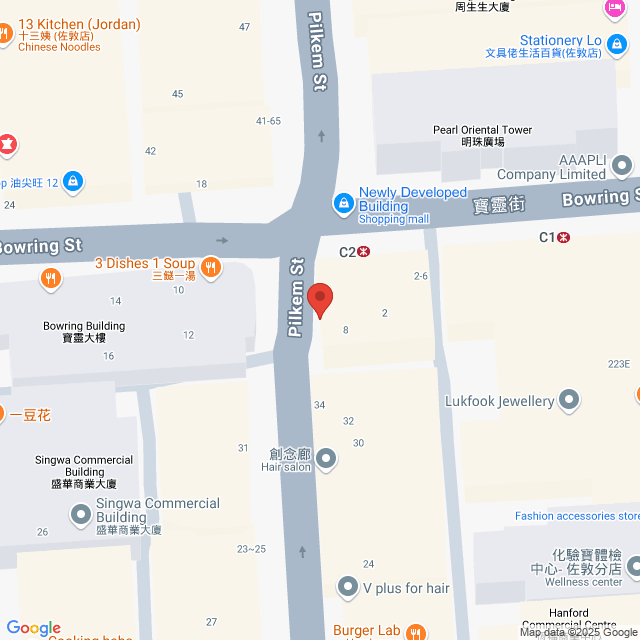Open the V plus for hair marker
640x640 pixels.
[348, 587]
